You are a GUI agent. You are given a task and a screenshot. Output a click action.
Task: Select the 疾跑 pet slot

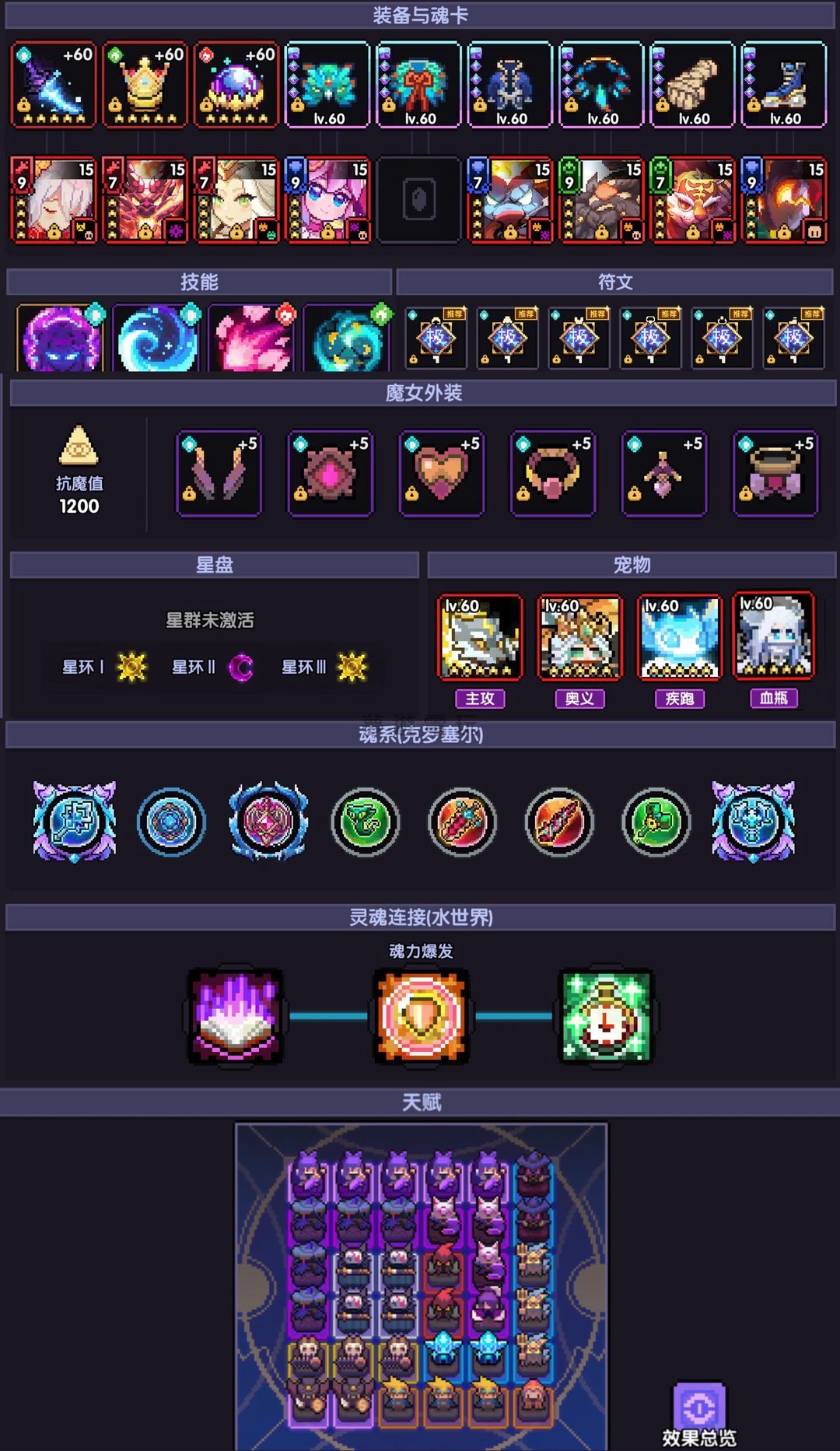pos(679,638)
